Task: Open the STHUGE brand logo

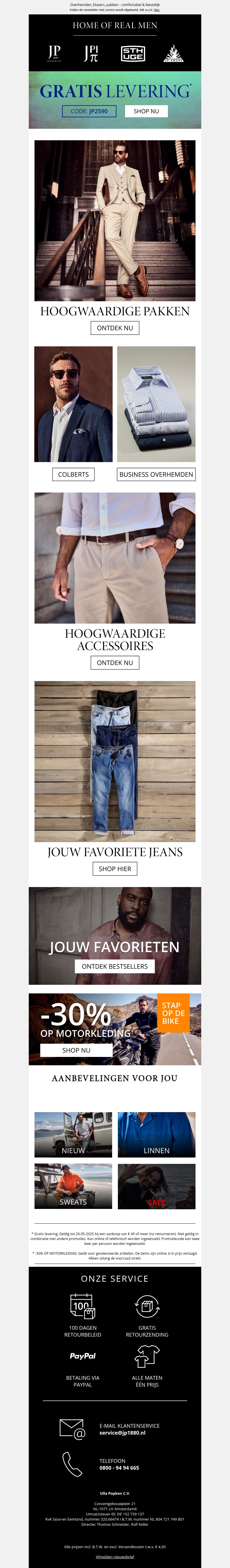Action: tap(133, 53)
